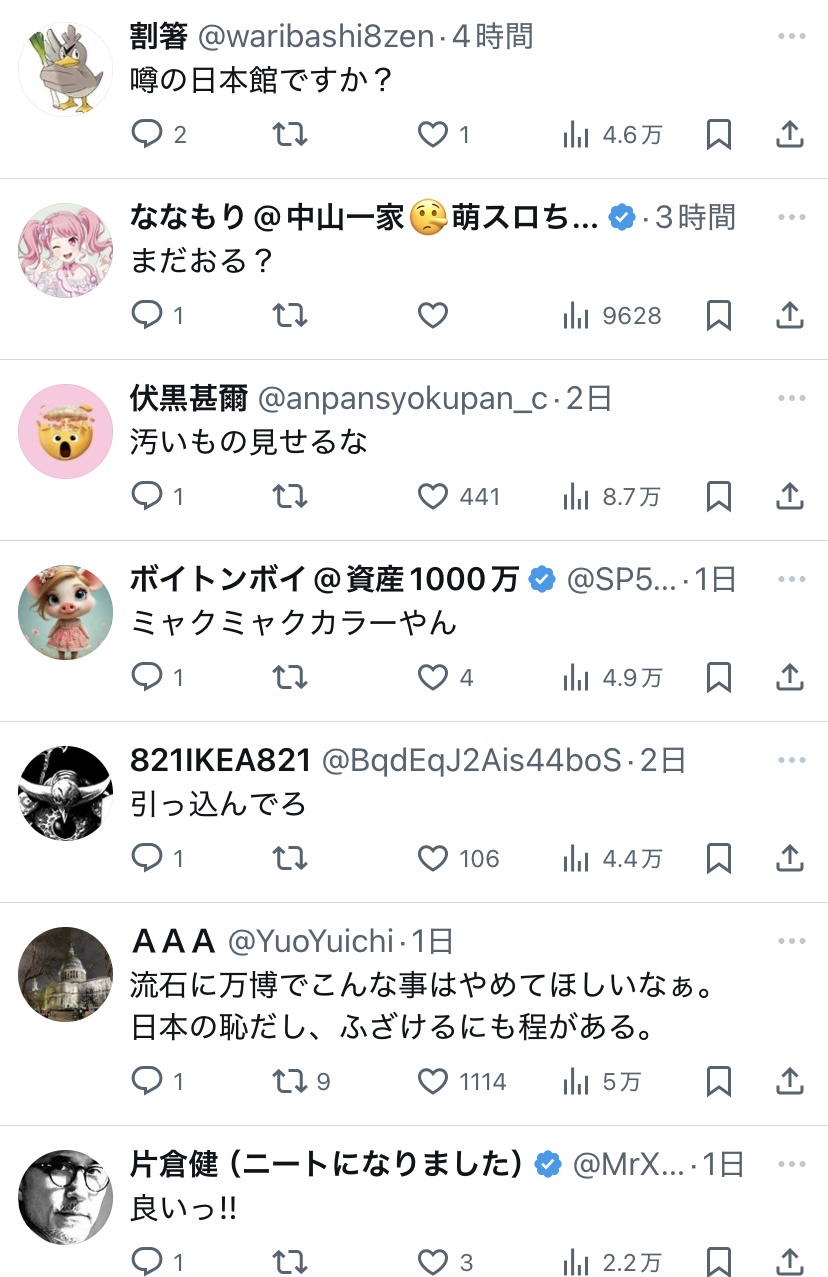The width and height of the screenshot is (828, 1277).
Task: Repost 821IKEA821's reply 引っ込んでろ
Action: point(290,859)
